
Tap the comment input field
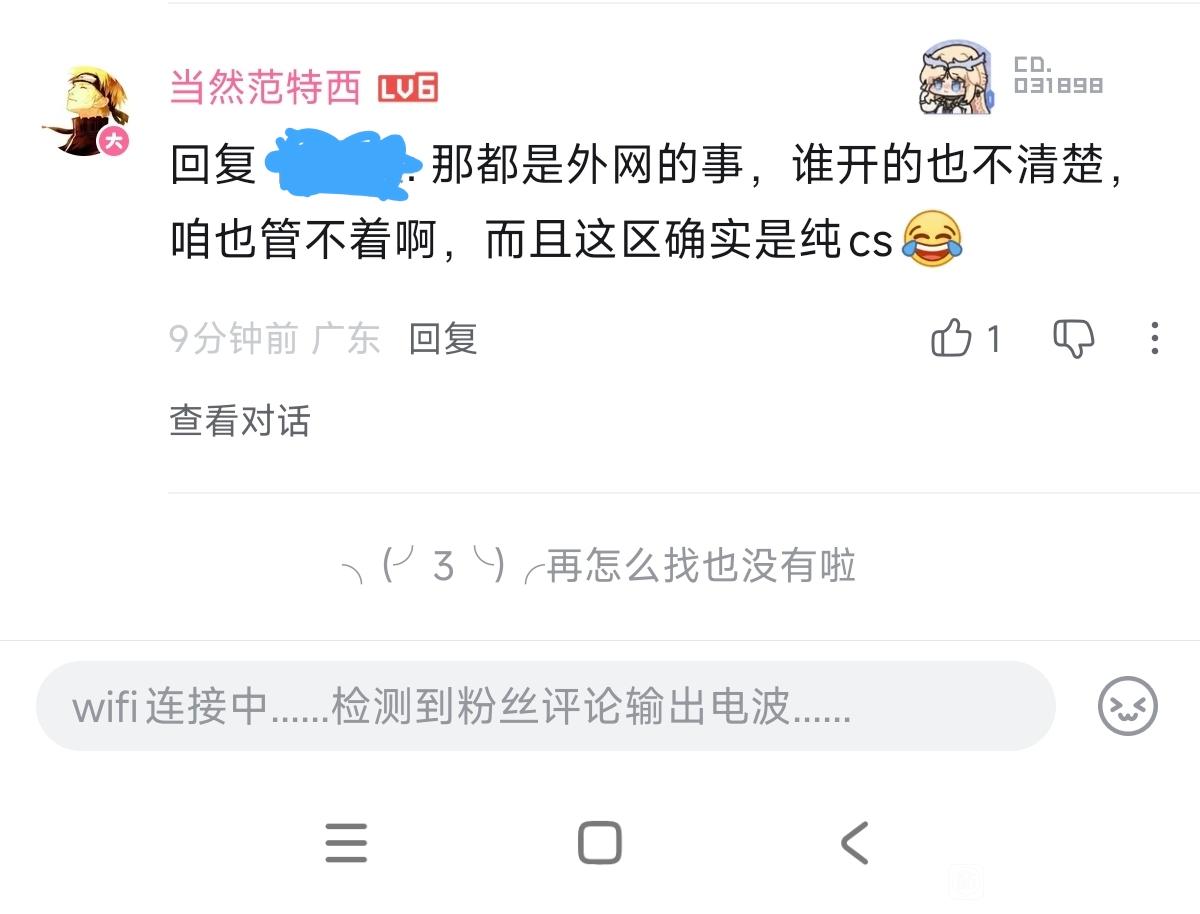click(x=546, y=707)
